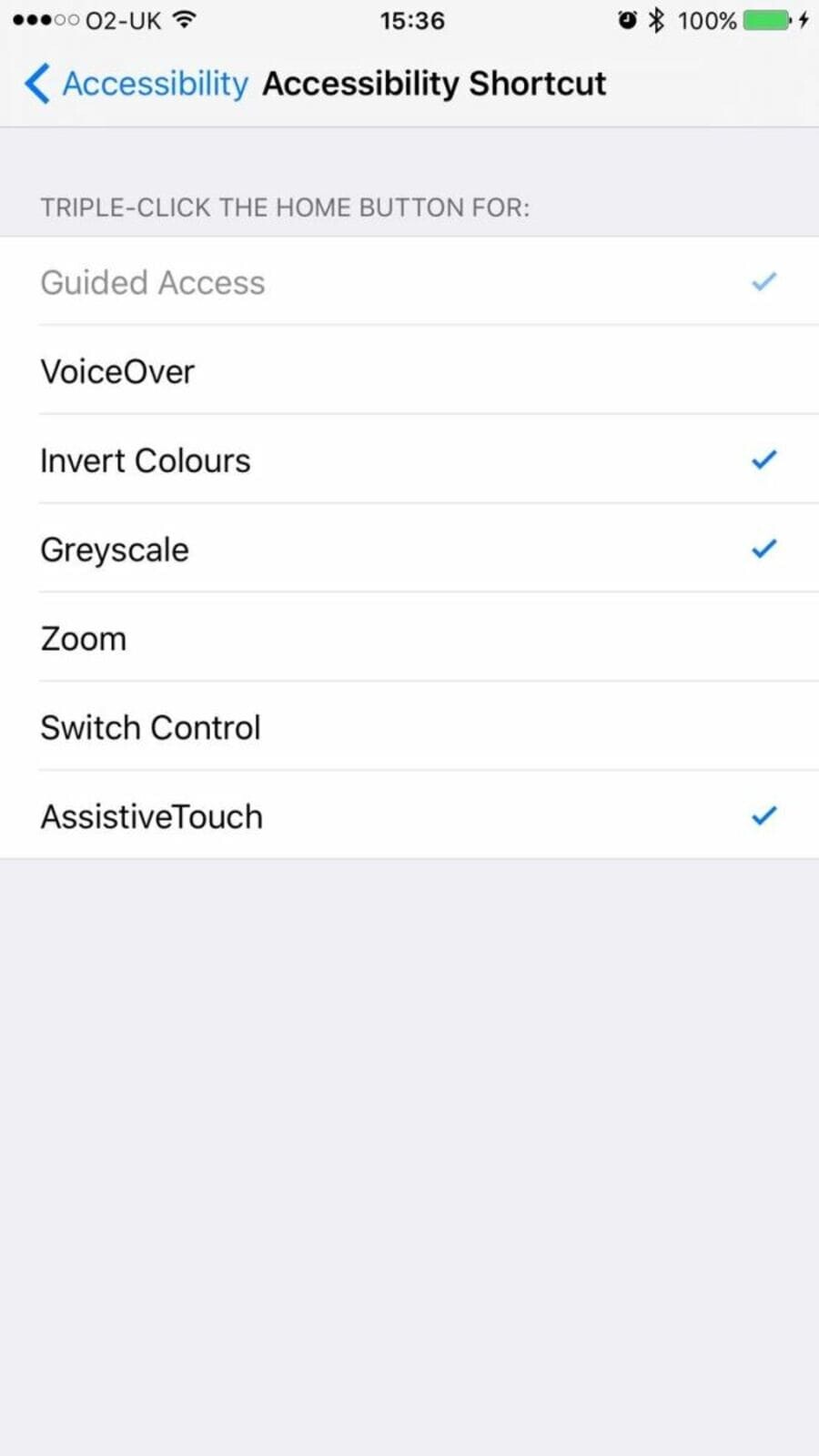Image resolution: width=819 pixels, height=1456 pixels.
Task: Uncheck Greyscale from shortcut list
Action: [409, 549]
